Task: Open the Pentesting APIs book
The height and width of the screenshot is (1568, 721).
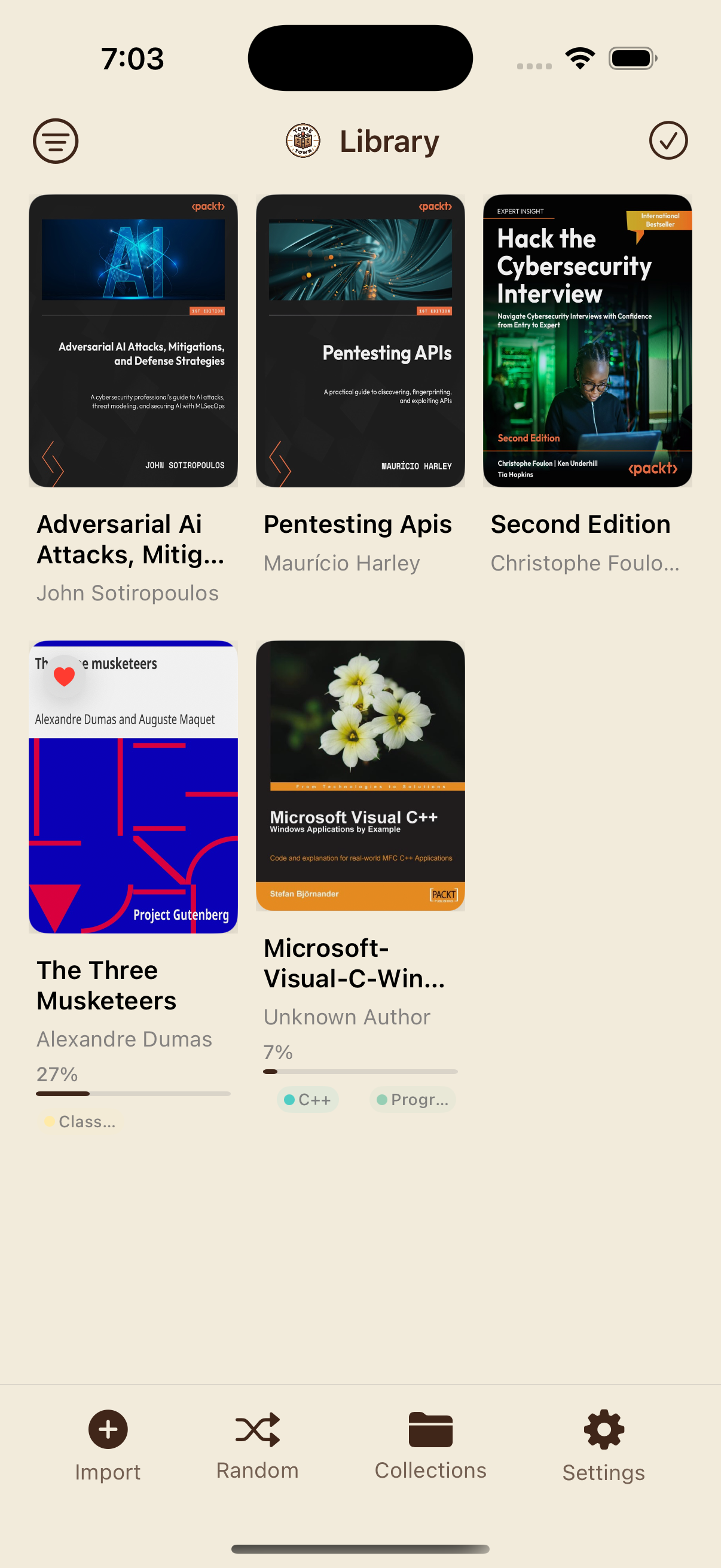Action: tap(360, 341)
